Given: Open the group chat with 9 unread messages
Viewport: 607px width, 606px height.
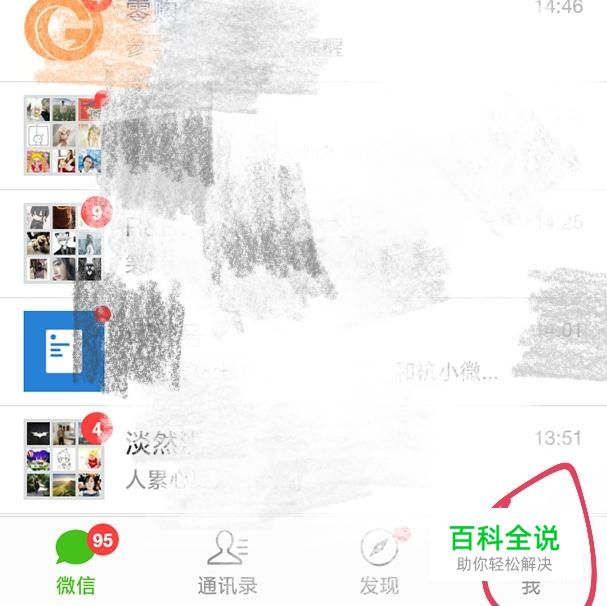Looking at the screenshot, I should point(300,243).
